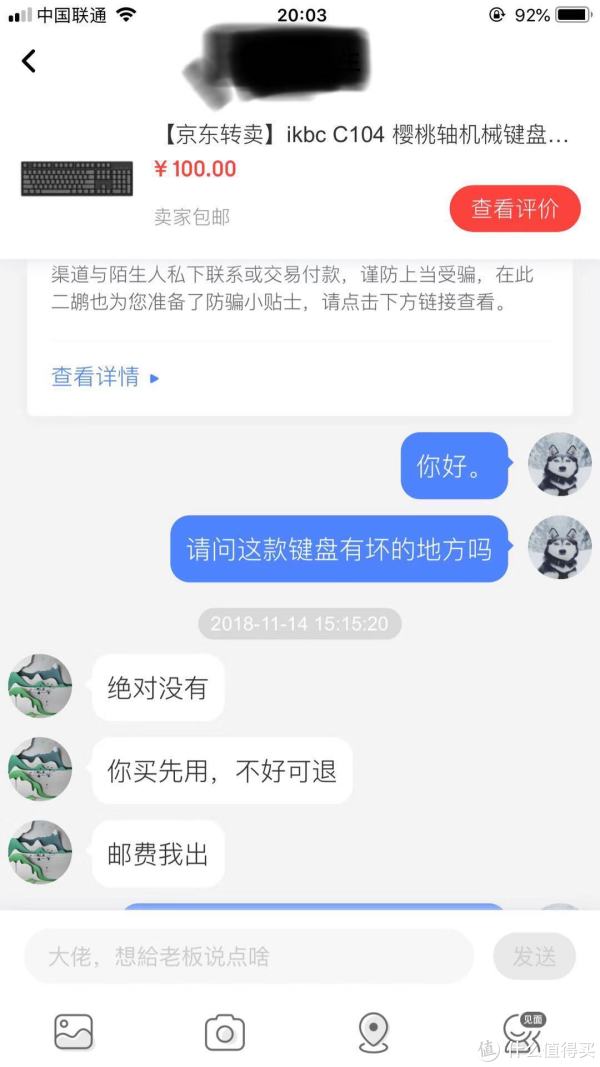Tap the red 查看评价 button

(514, 209)
